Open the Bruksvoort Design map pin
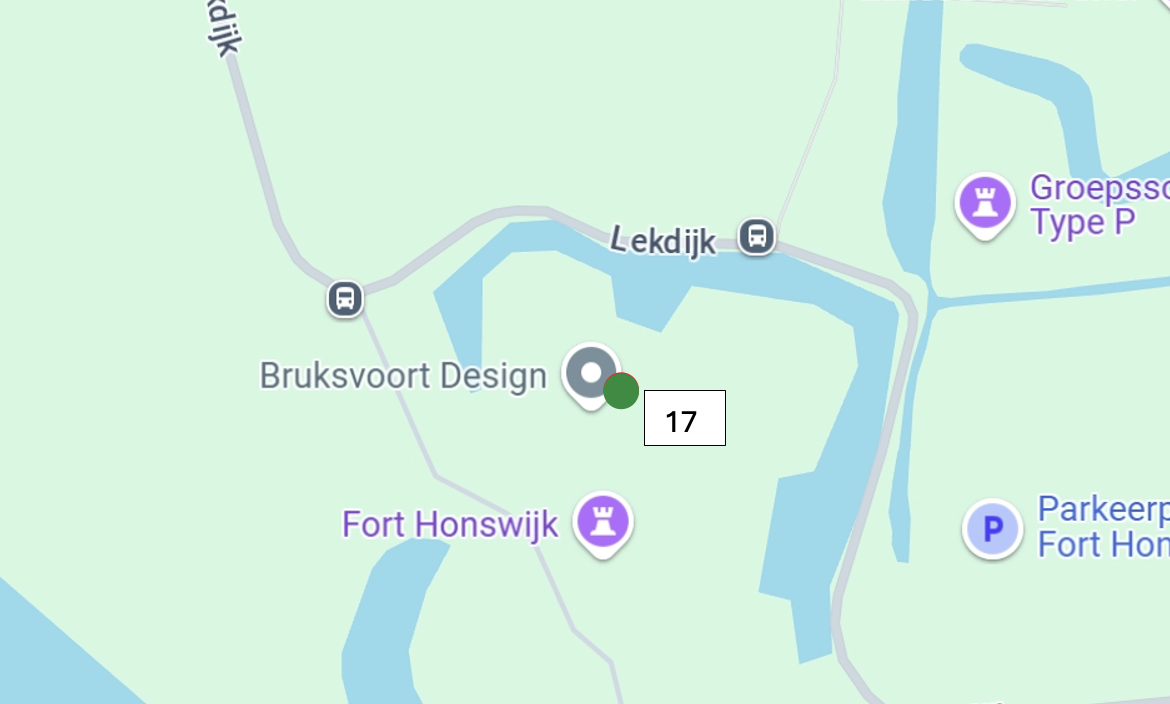1170x704 pixels. [589, 373]
